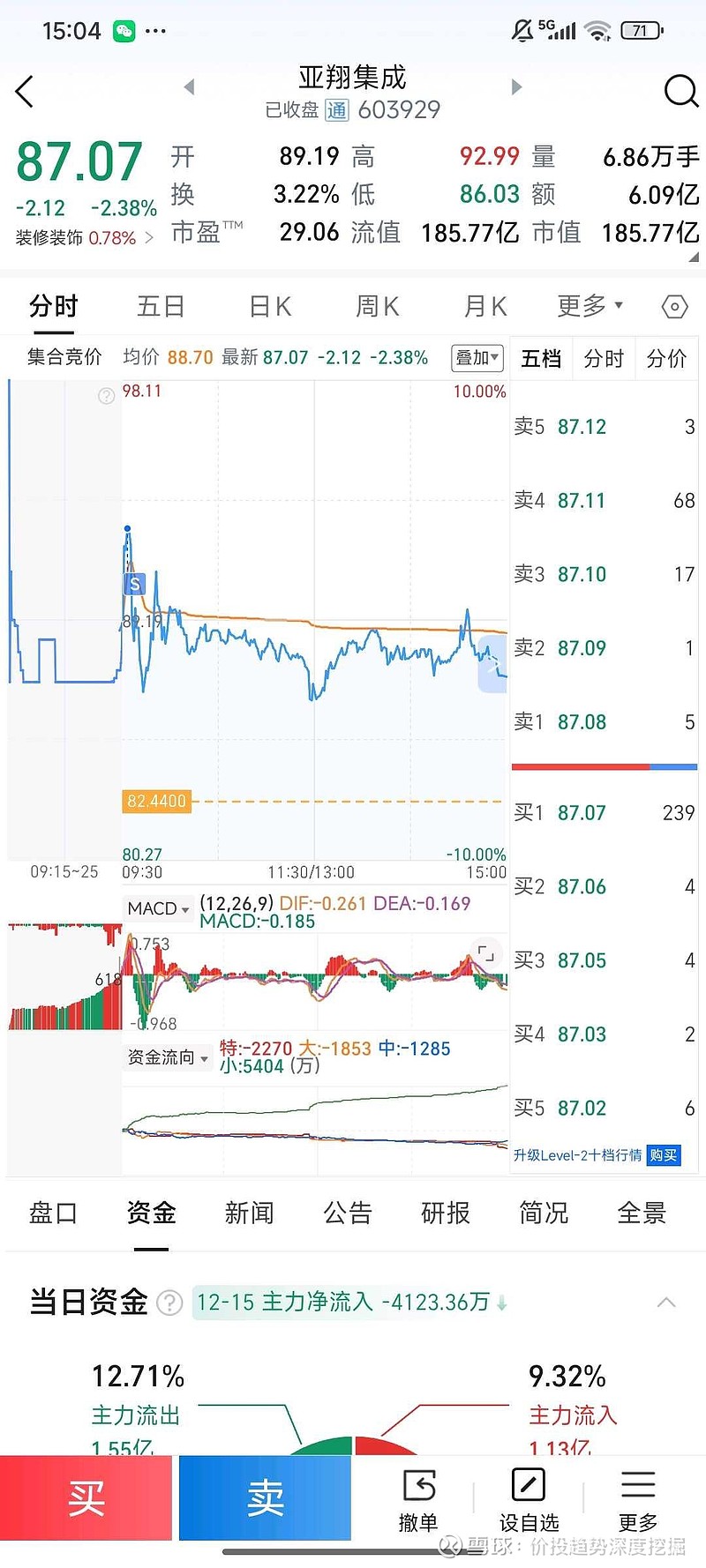Open the MACD indicator dropdown
Screen dimensions: 706x1568
point(158,908)
